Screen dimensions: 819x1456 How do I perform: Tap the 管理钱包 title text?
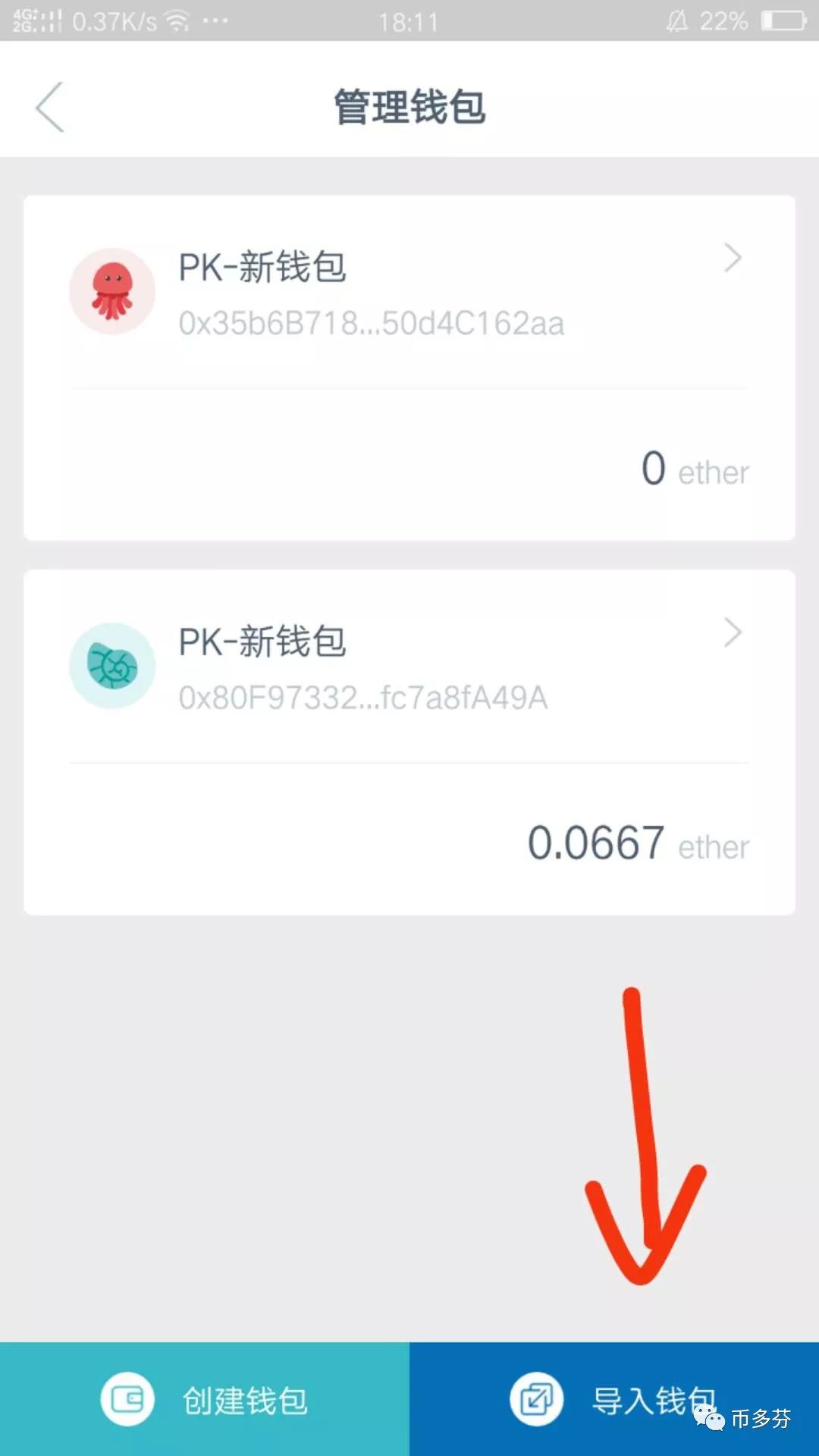click(409, 106)
